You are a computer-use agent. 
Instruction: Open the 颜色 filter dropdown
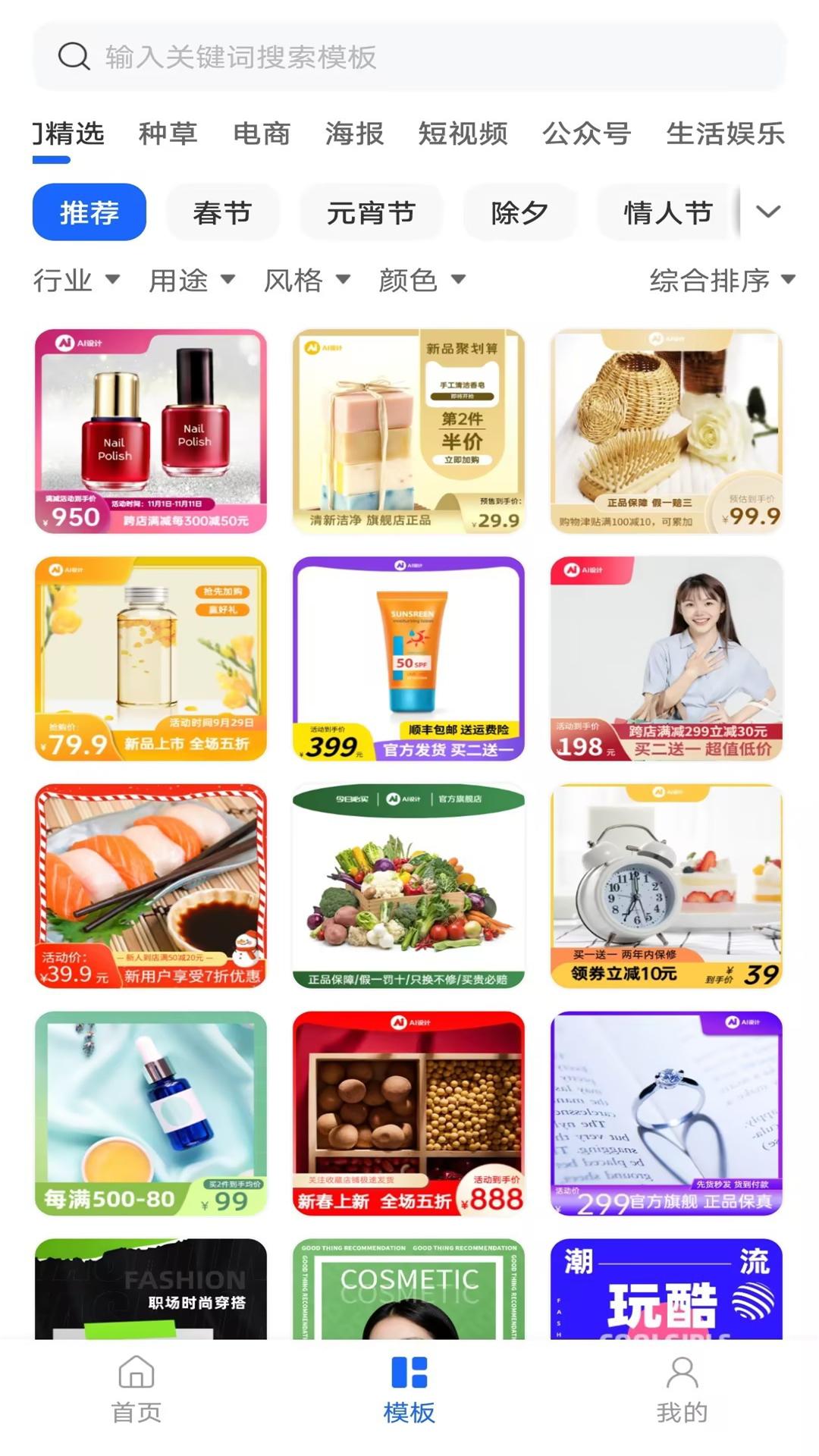(x=422, y=280)
